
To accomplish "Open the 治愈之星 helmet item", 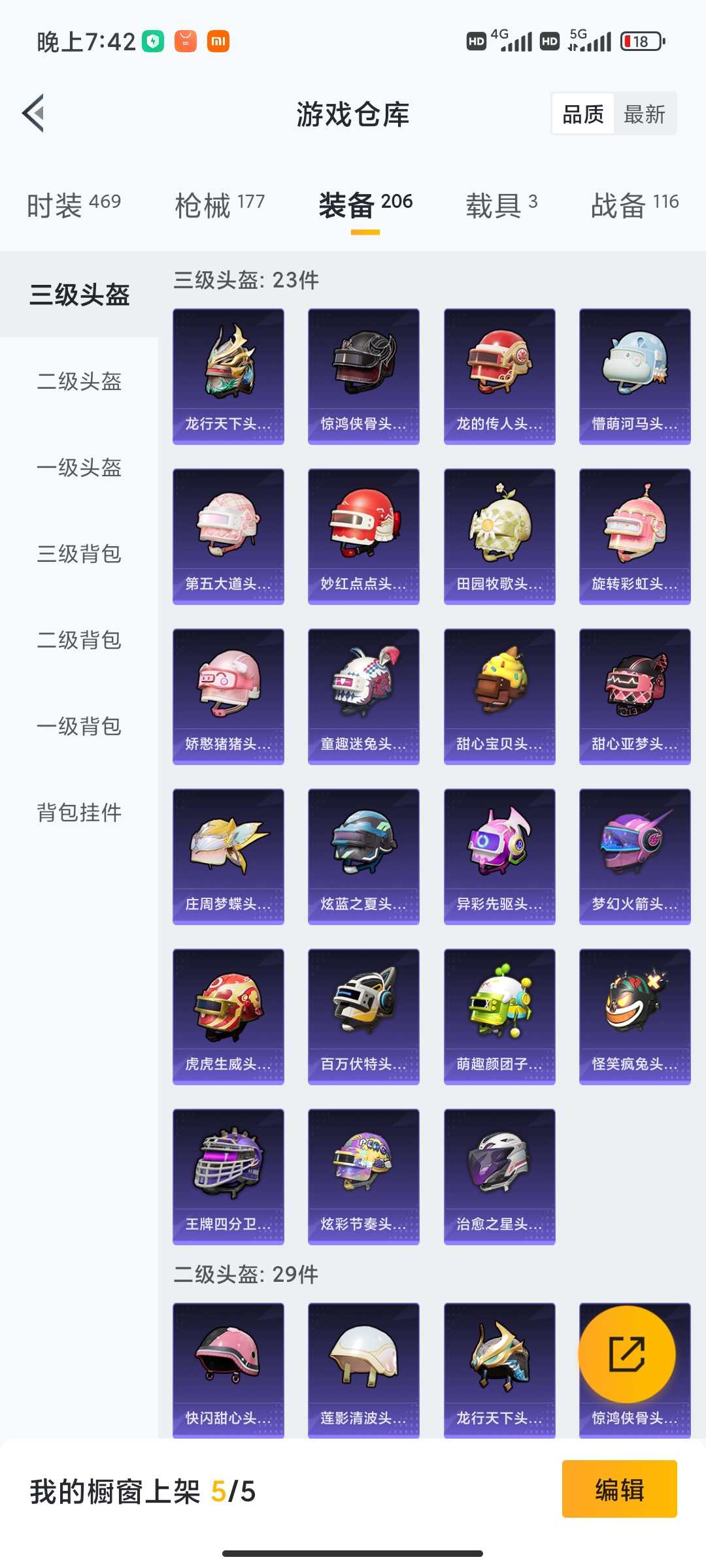I will point(499,1177).
